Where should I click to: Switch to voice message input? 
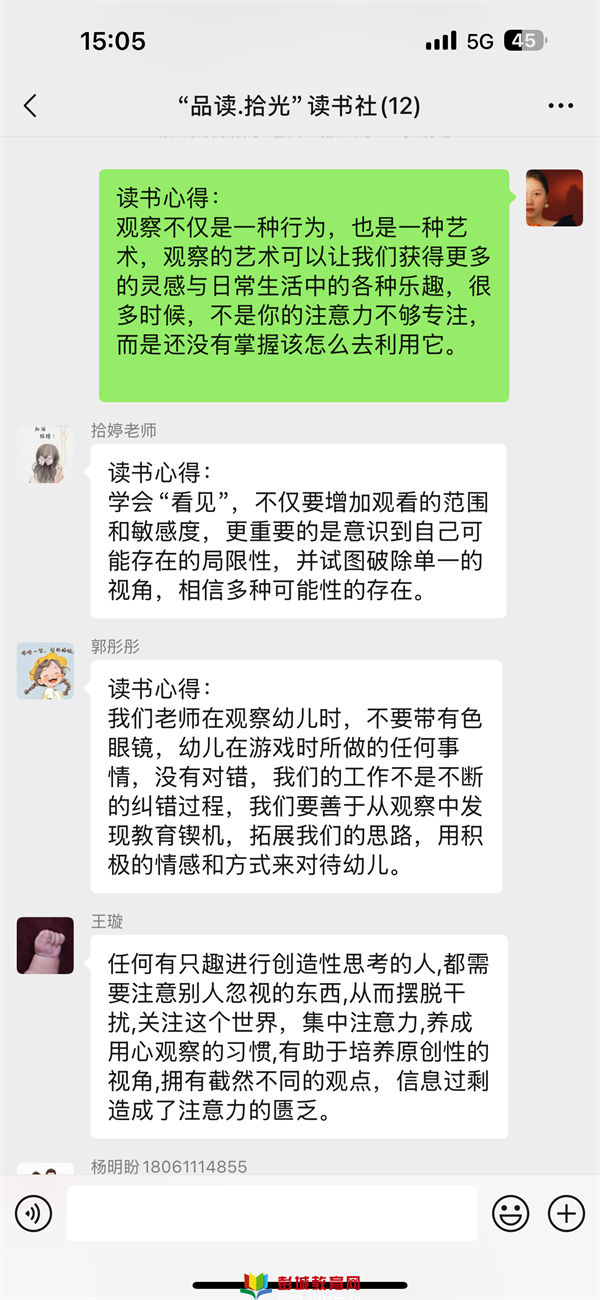tap(33, 1214)
